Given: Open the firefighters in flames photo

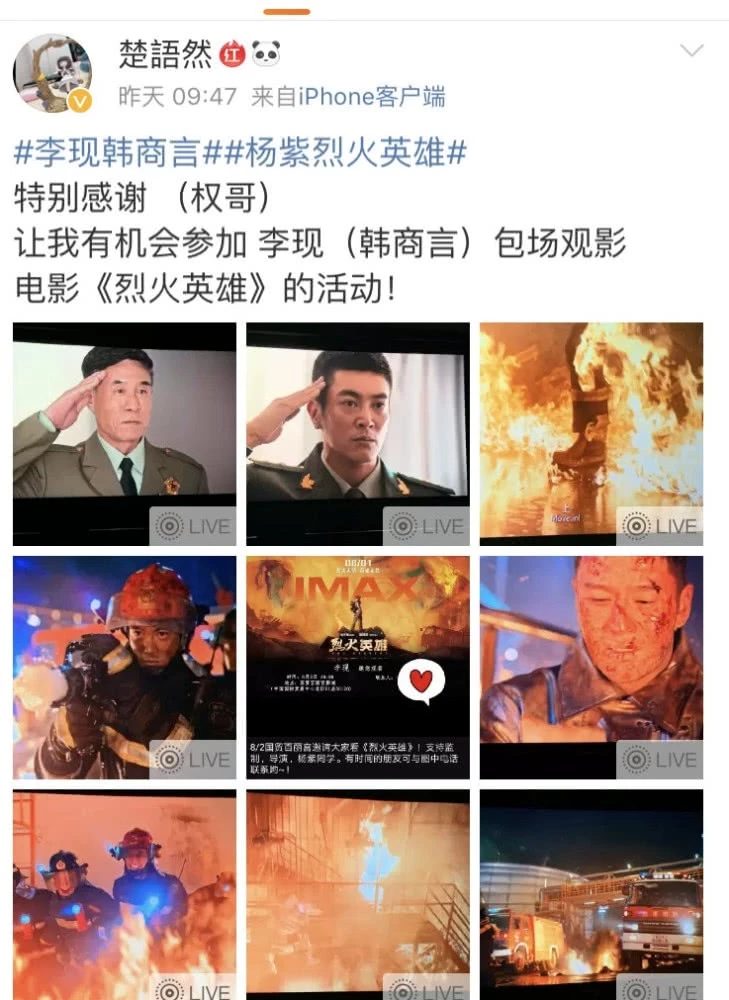Looking at the screenshot, I should (x=124, y=893).
